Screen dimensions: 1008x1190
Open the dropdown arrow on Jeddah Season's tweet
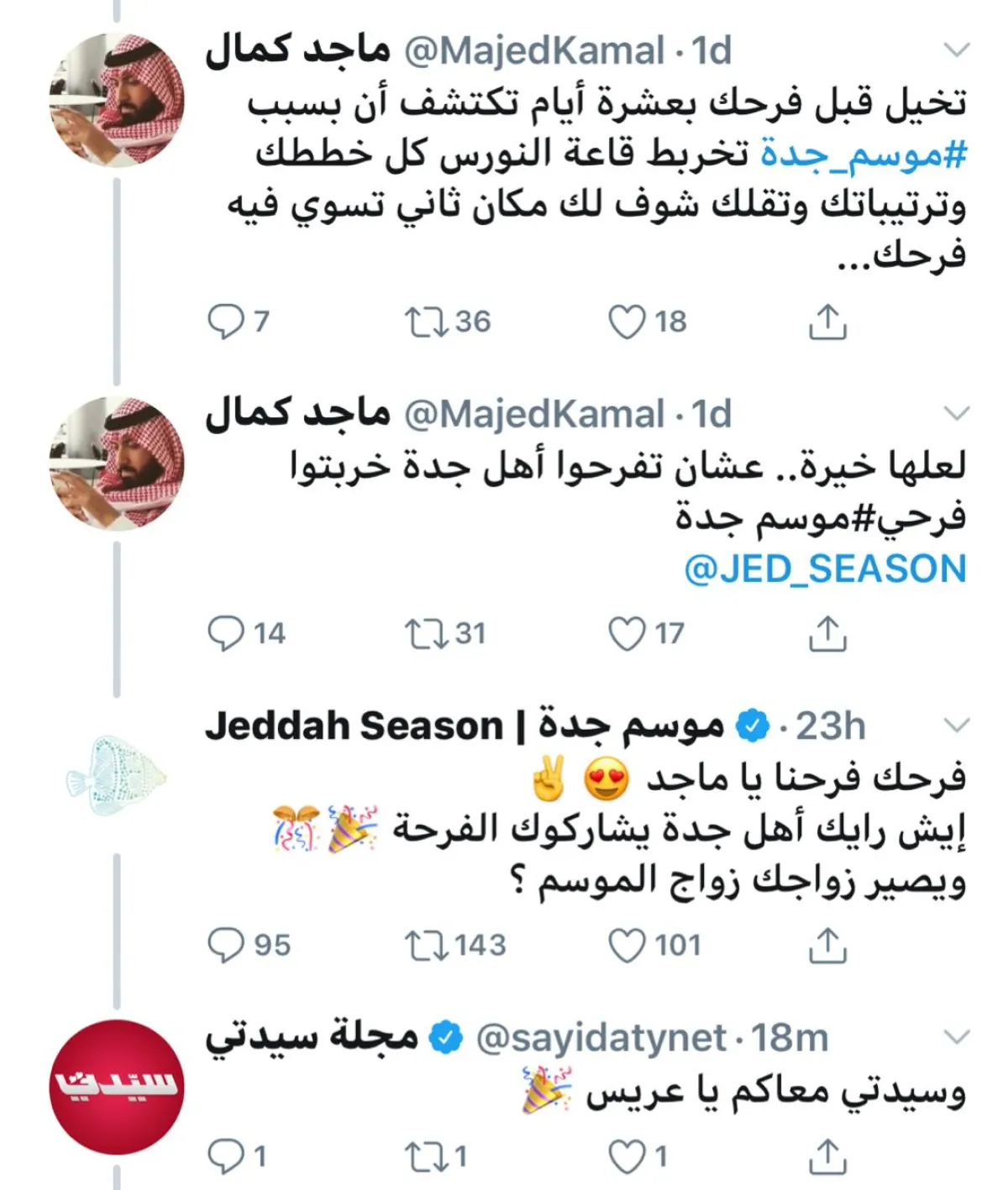(x=957, y=725)
